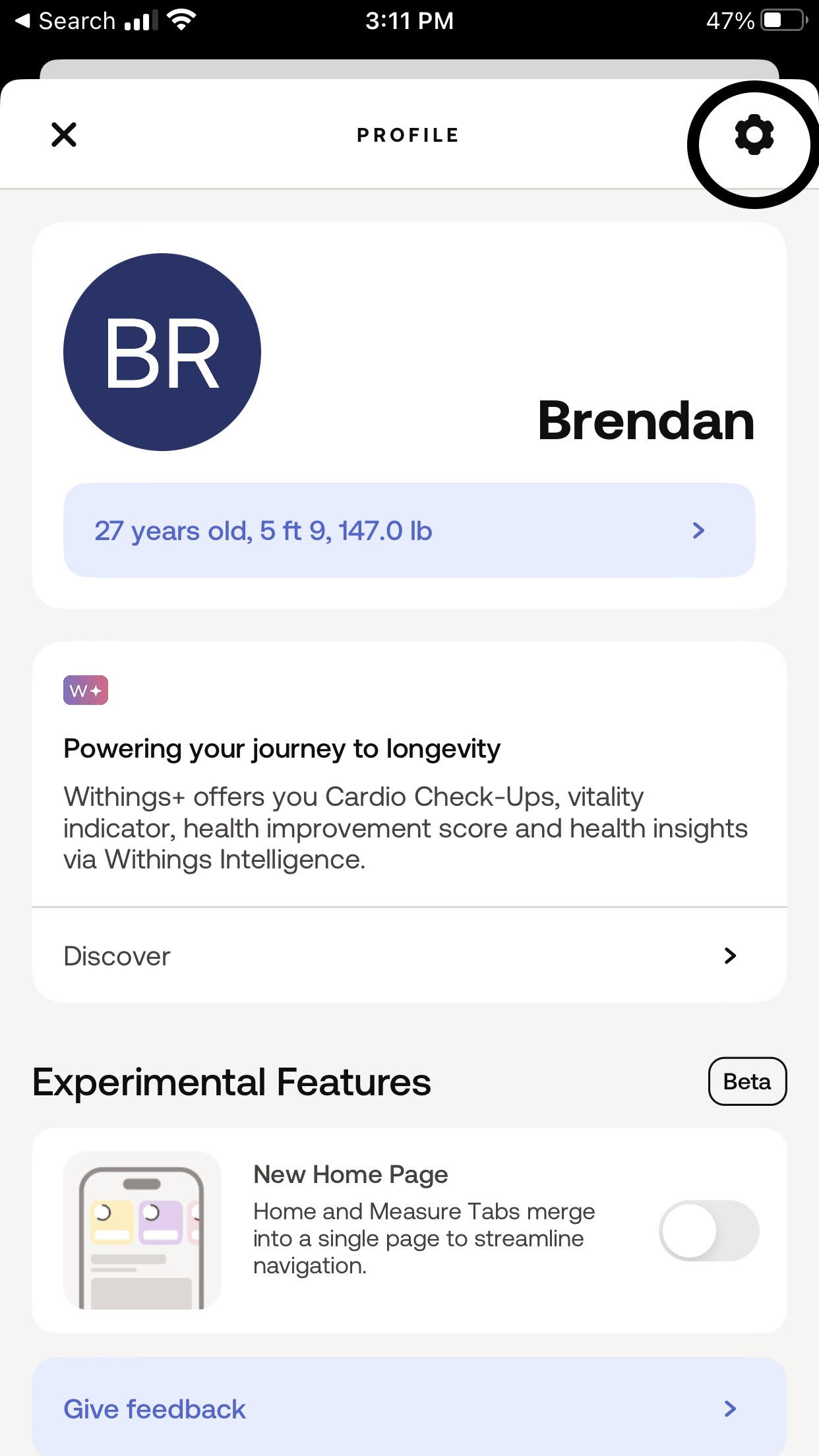819x1456 pixels.
Task: Return to Search via the status bar
Action: click(65, 21)
